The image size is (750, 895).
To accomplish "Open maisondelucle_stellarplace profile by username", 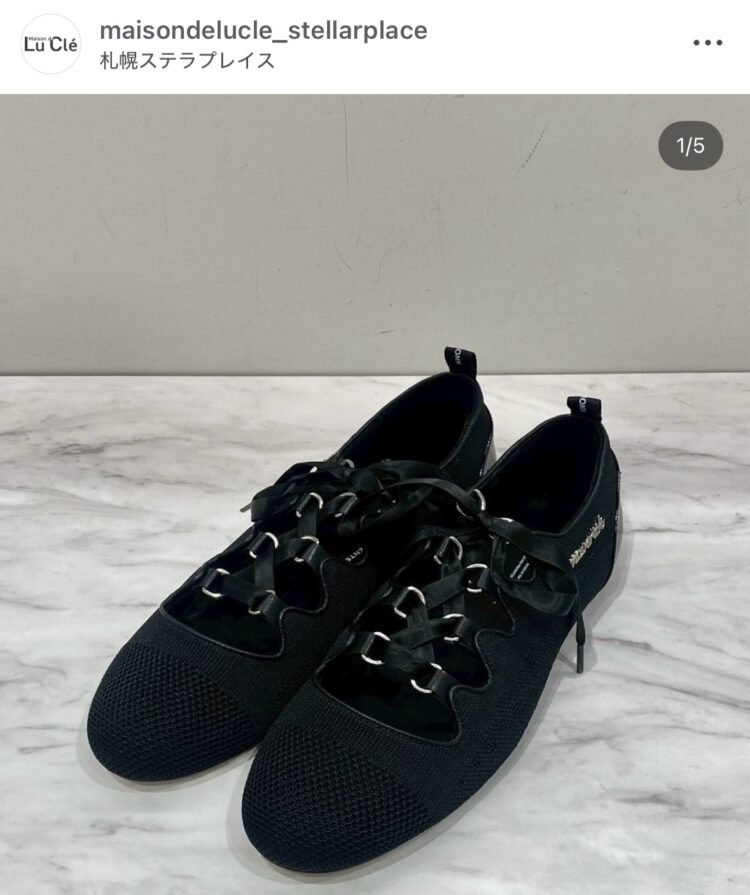I will [263, 30].
